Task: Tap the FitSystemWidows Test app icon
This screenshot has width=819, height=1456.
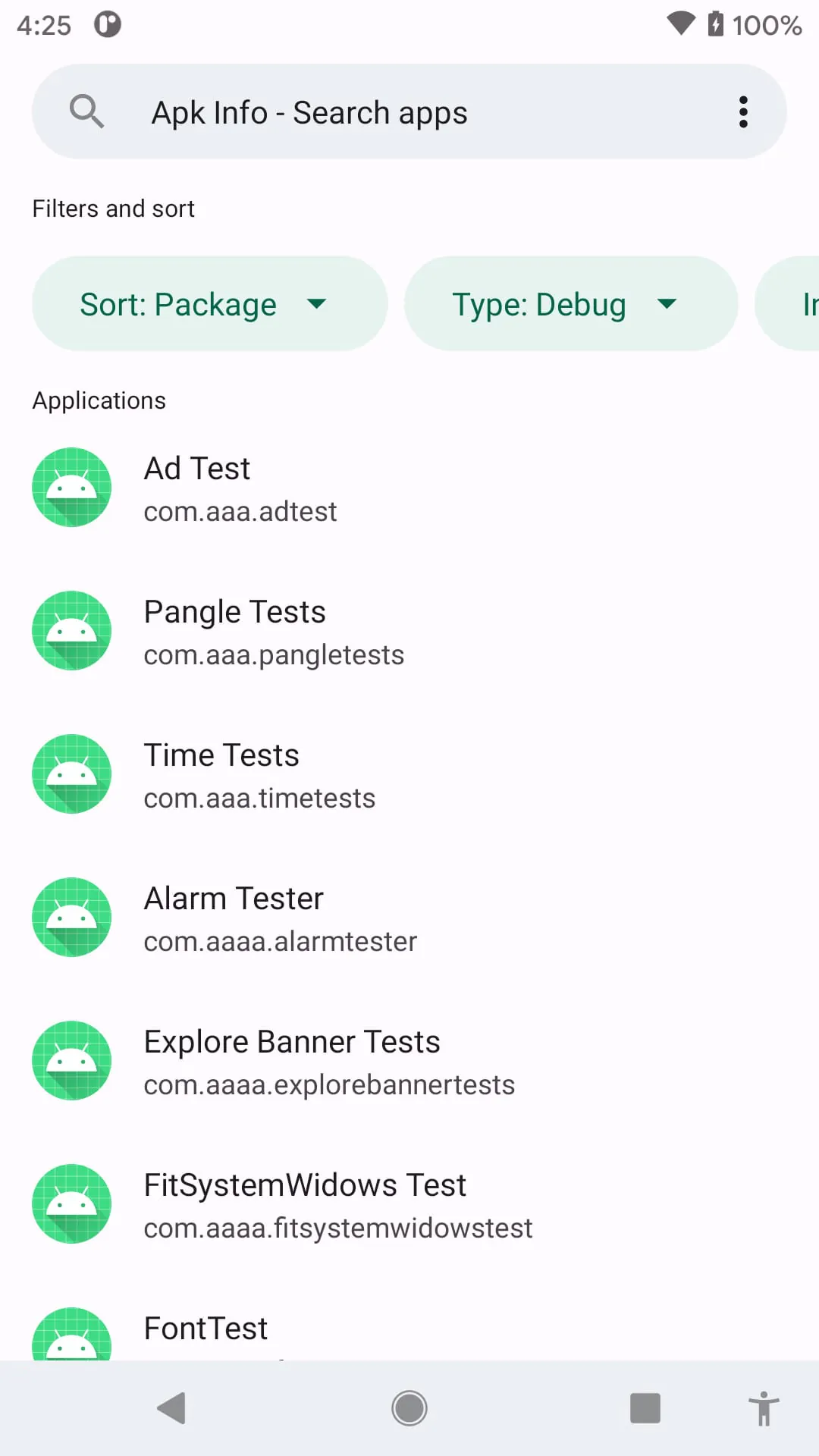Action: (x=72, y=1203)
